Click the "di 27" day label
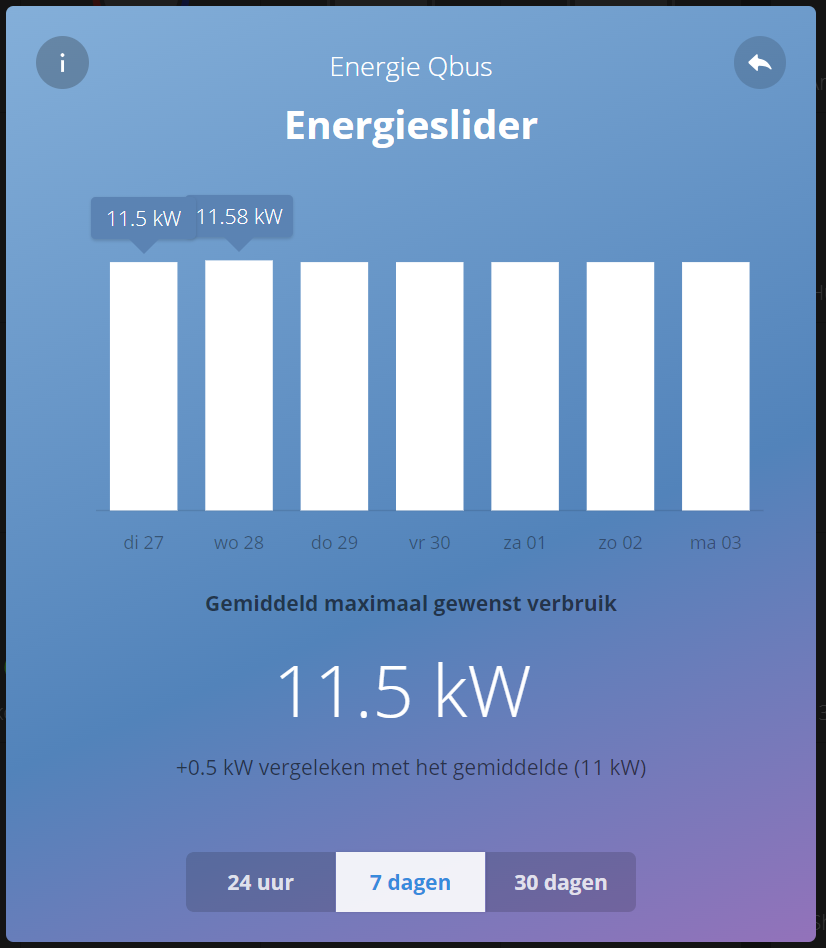The image size is (826, 948). coord(144,542)
